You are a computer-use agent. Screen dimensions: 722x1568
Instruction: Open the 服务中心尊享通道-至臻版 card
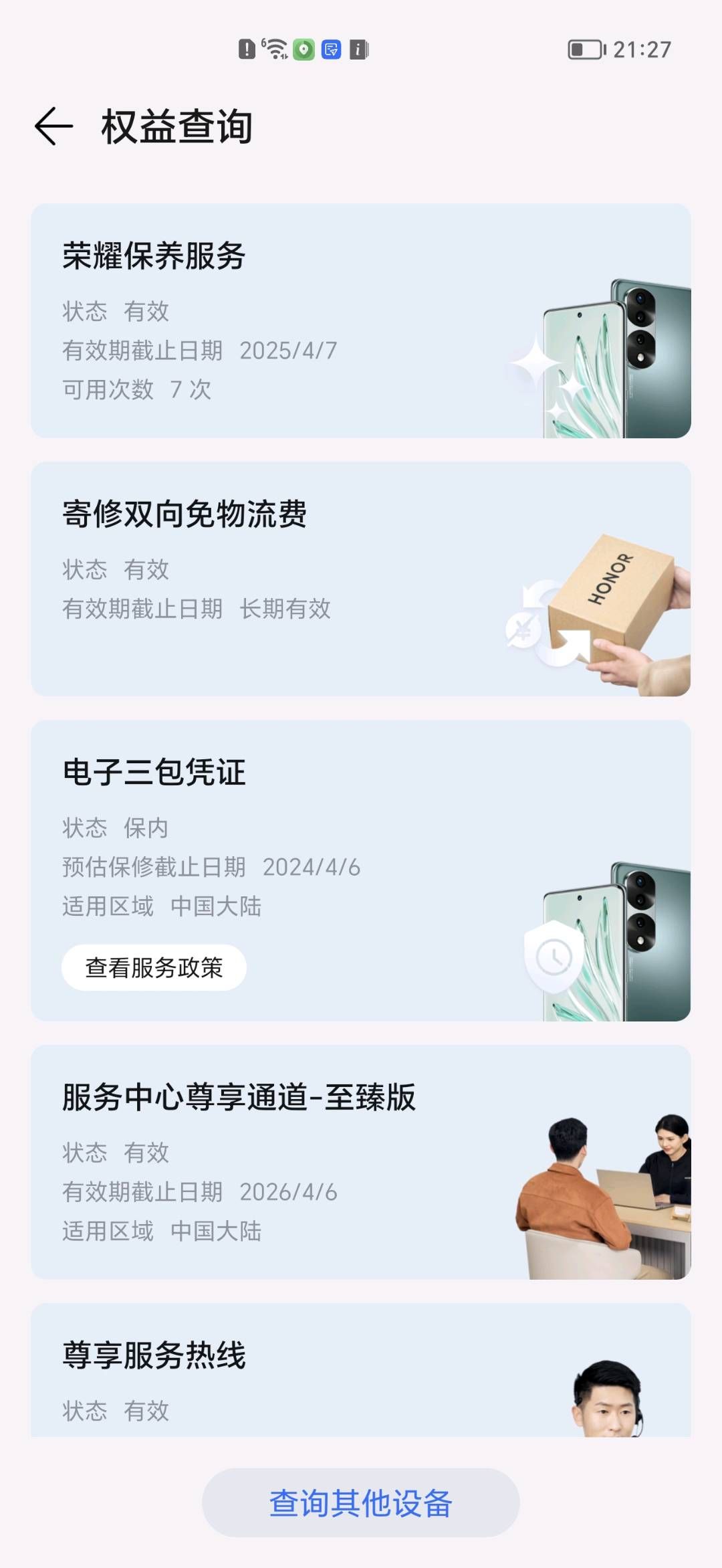pos(361,1162)
